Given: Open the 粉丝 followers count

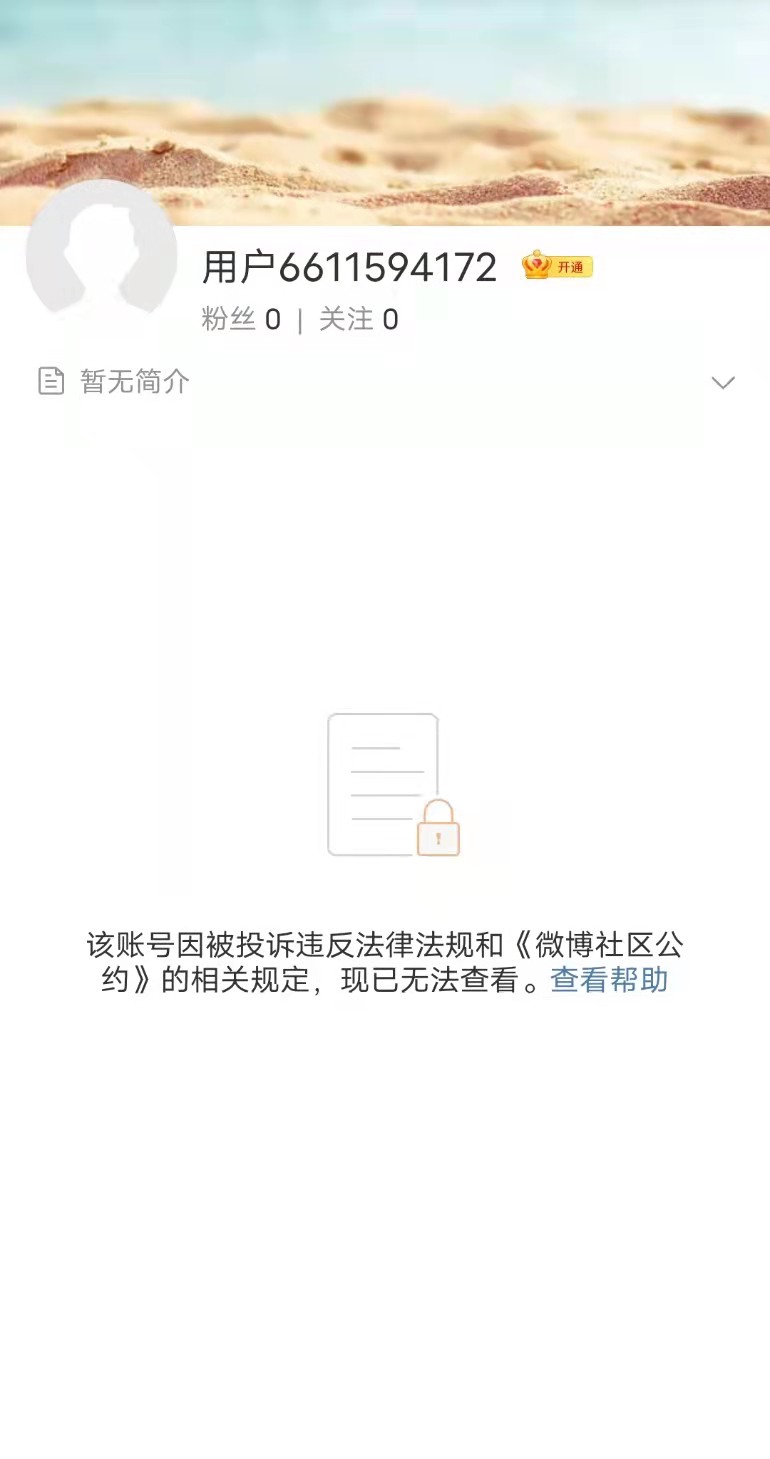Looking at the screenshot, I should click(241, 320).
